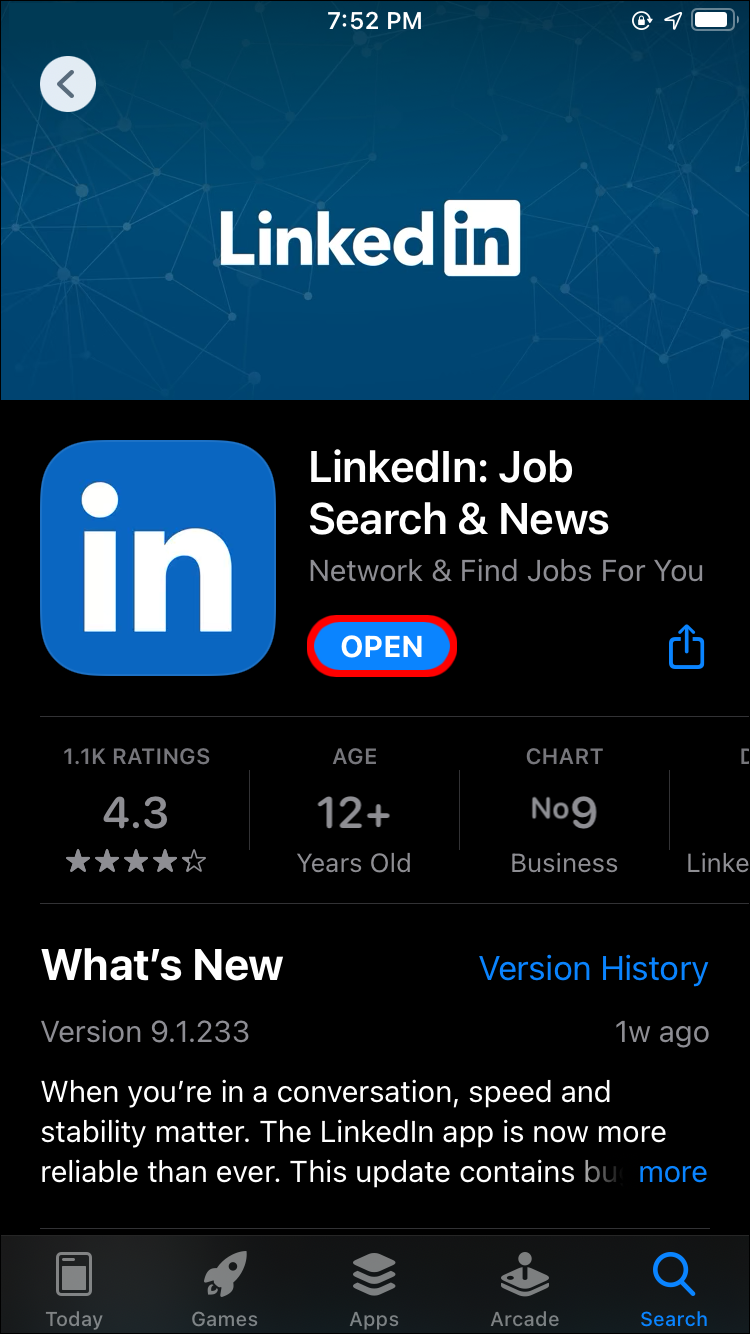View the 1.1K ratings section
750x1334 pixels.
coord(137,812)
